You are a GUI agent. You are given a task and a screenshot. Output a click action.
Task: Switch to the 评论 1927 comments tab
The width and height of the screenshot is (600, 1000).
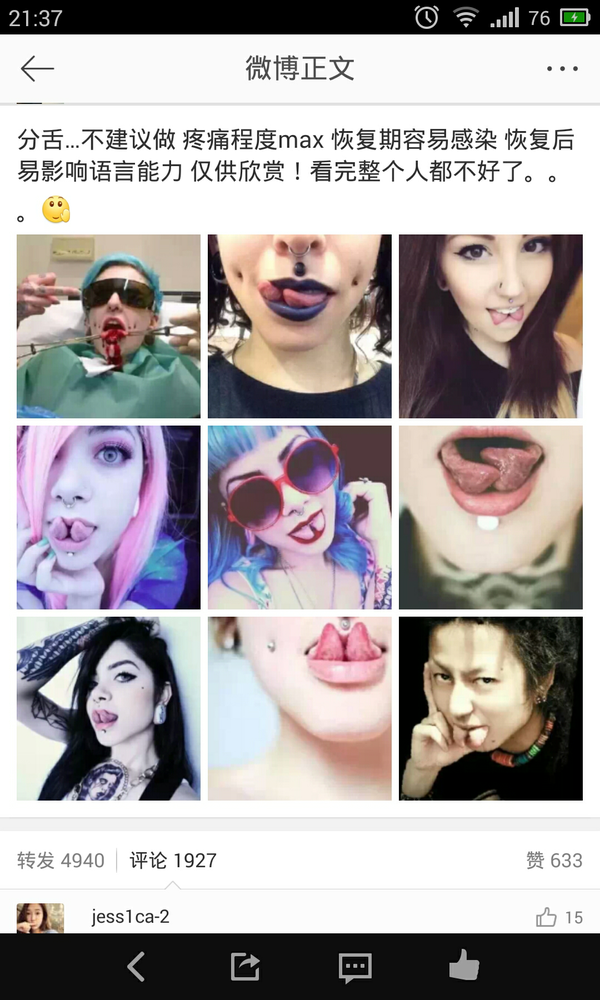[173, 860]
